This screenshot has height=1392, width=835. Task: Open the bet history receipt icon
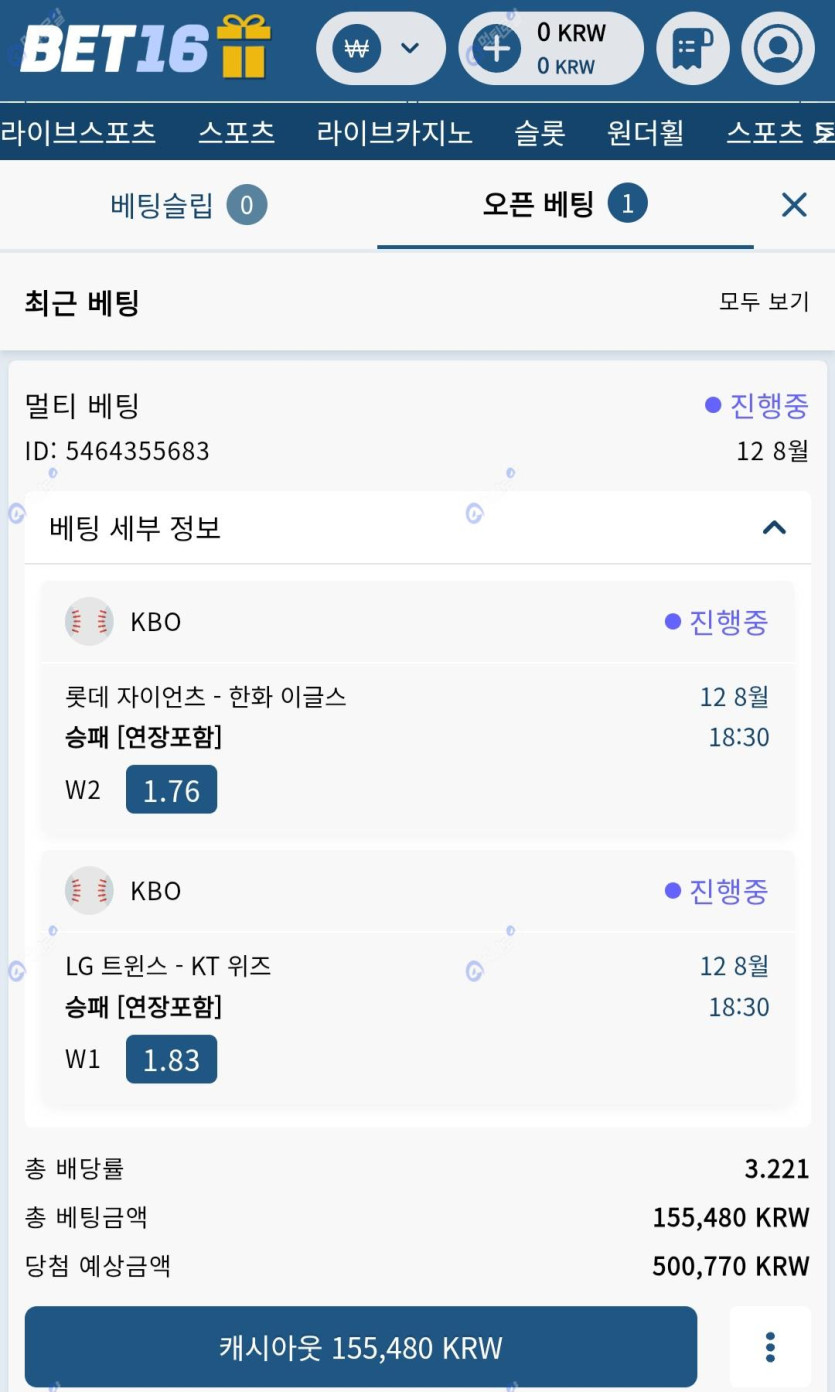(693, 48)
